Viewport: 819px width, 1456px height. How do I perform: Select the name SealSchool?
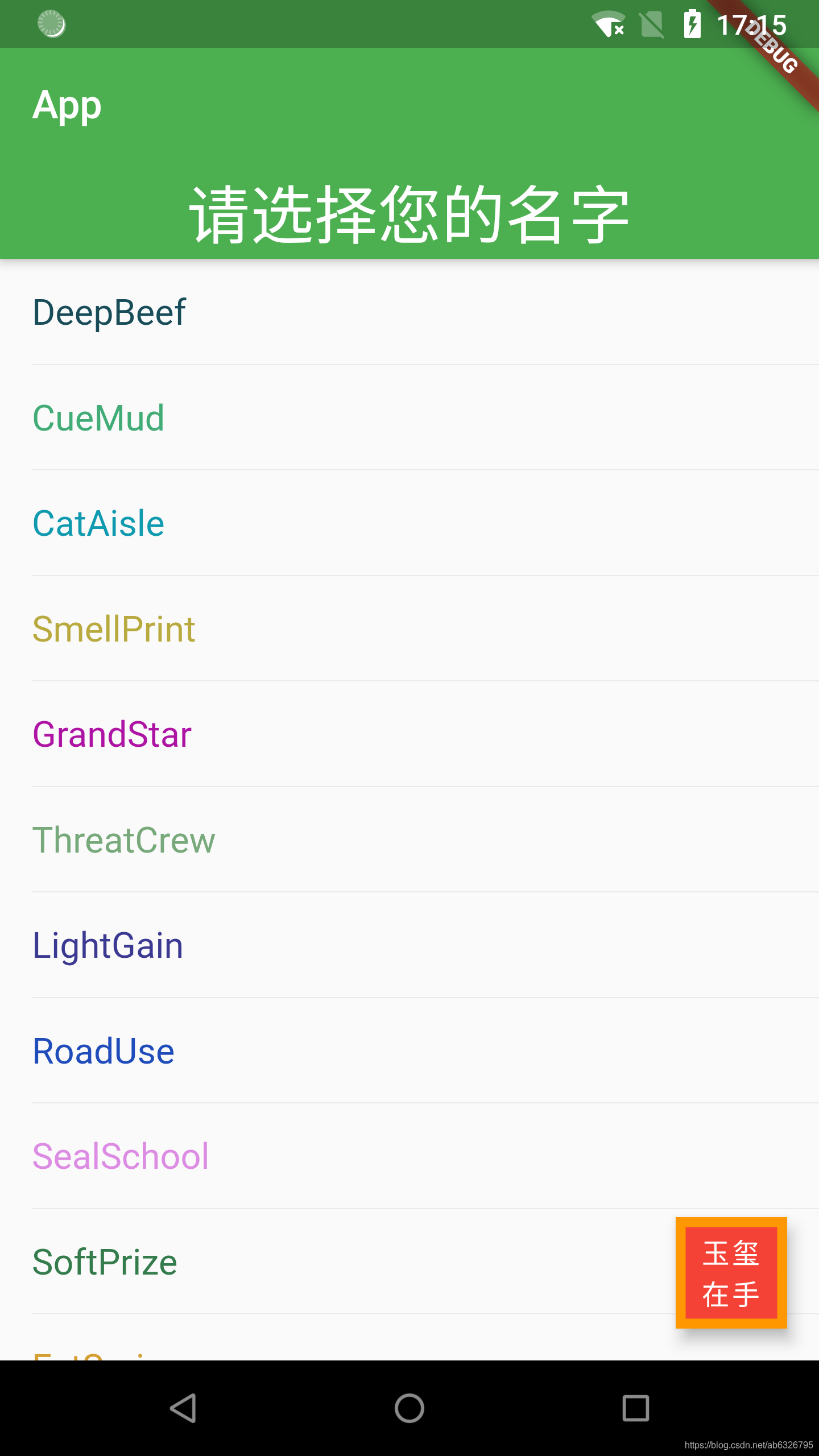[x=120, y=1156]
